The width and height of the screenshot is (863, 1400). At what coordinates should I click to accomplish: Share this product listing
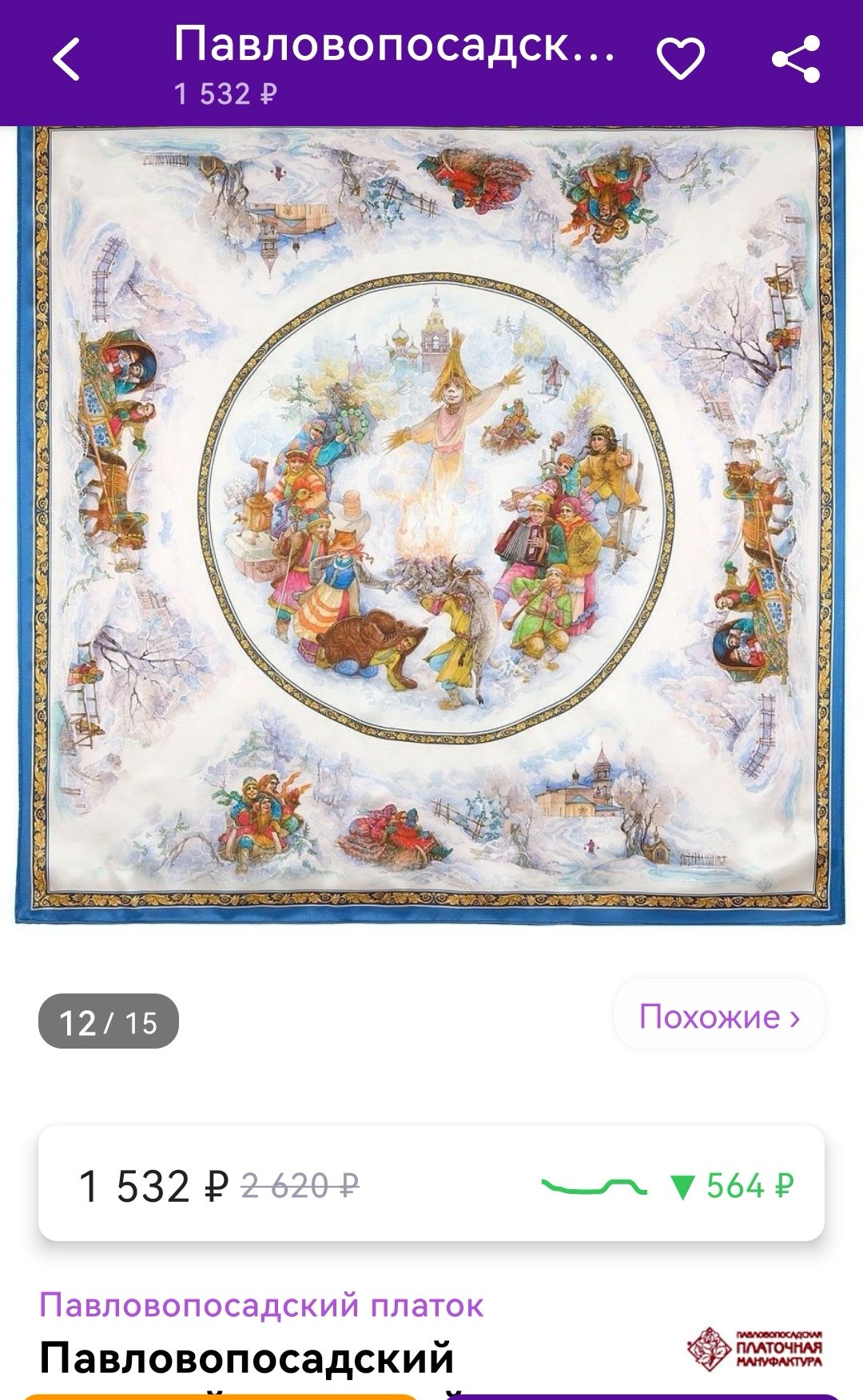coord(796,60)
